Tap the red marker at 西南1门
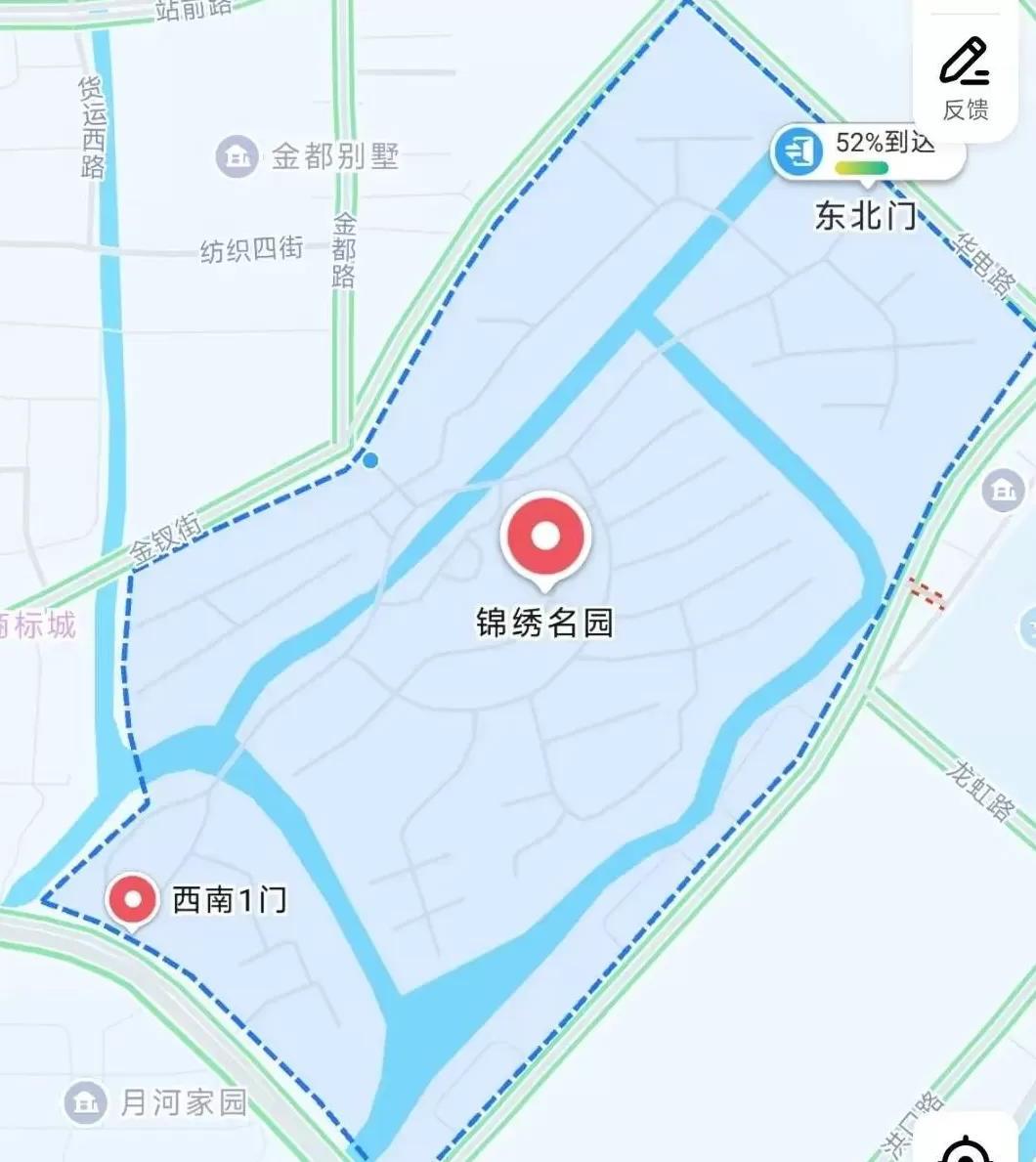This screenshot has width=1036, height=1162. [x=132, y=899]
